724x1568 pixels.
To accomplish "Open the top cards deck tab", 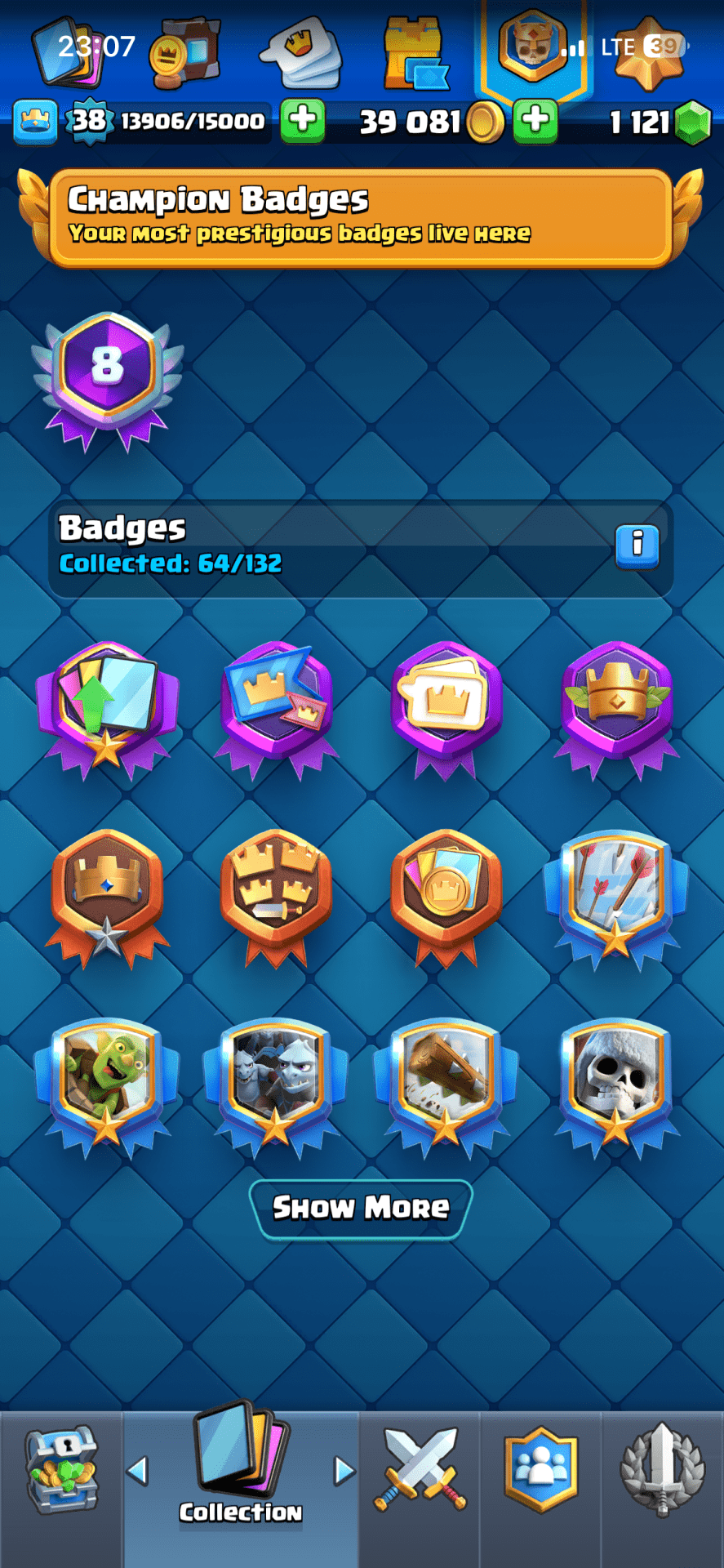I will (x=69, y=53).
